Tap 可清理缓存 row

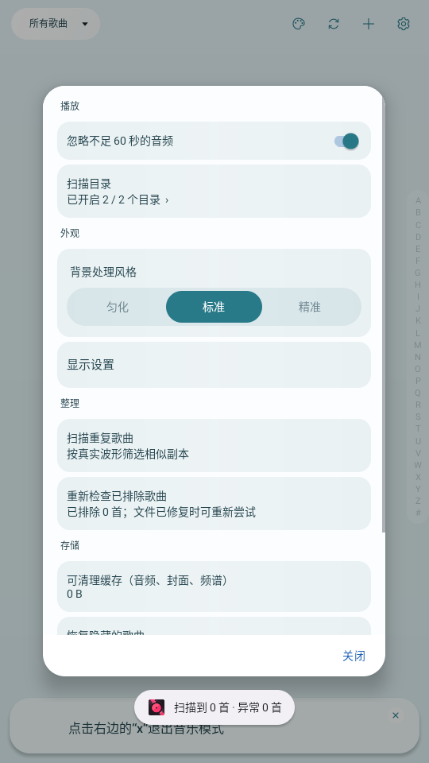coord(214,586)
